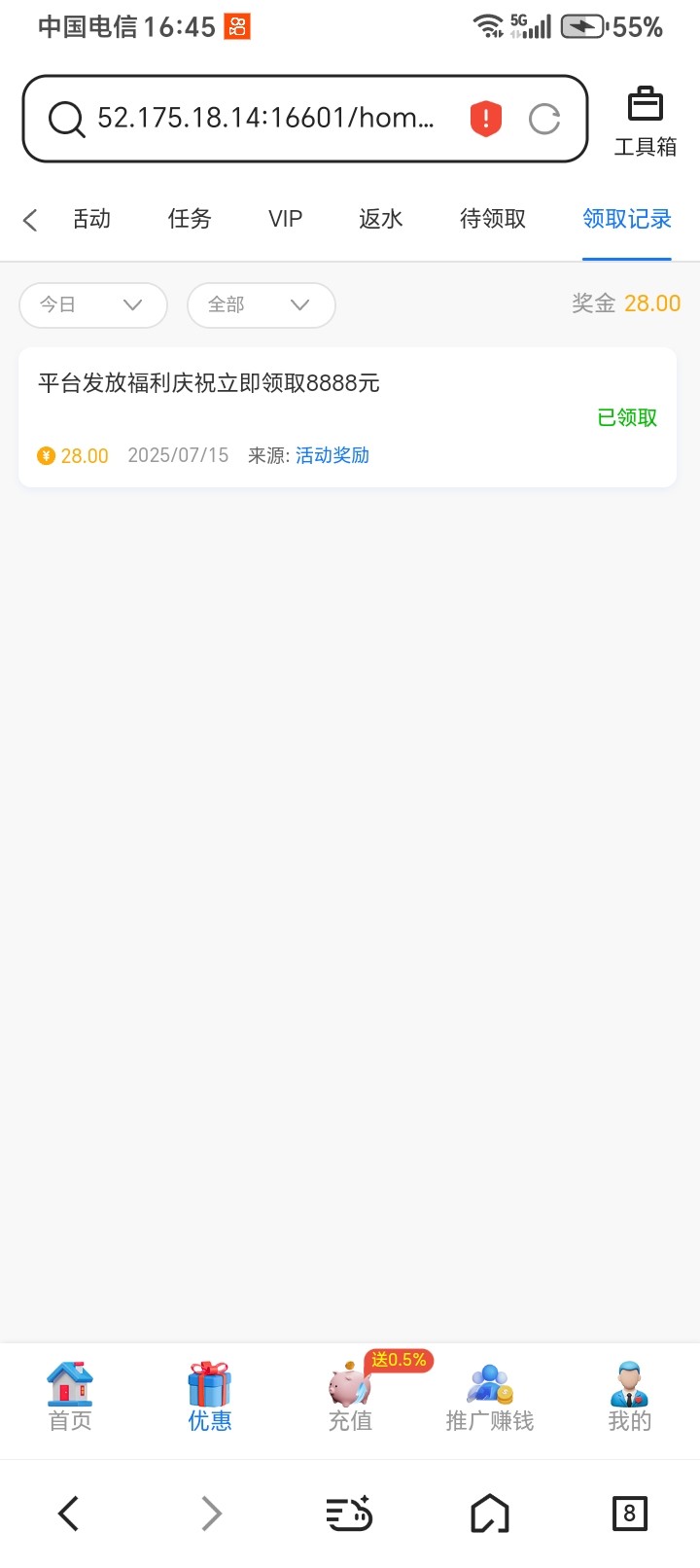This screenshot has width=700, height=1568.
Task: Expand the 全部 type filter dropdown
Action: click(x=261, y=304)
